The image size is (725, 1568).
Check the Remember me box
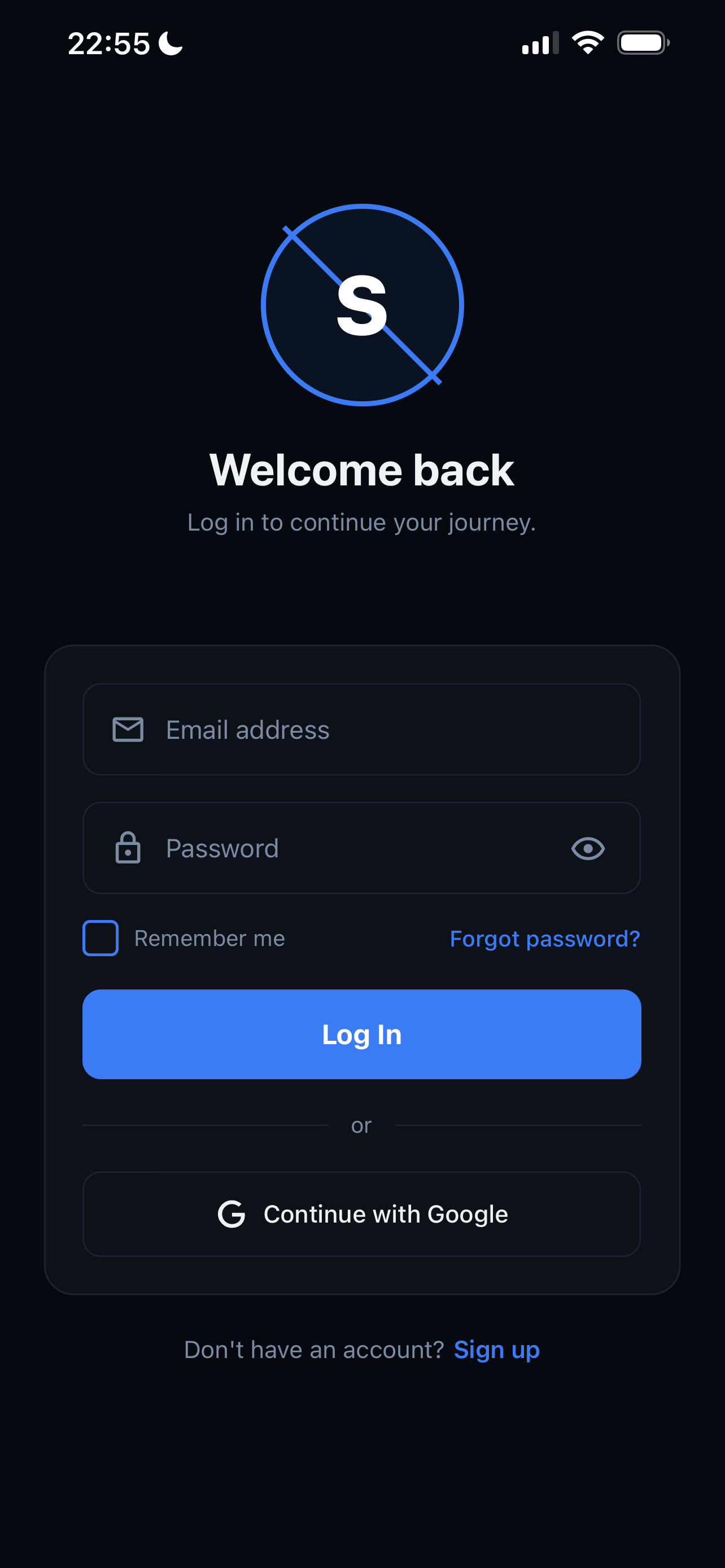101,938
